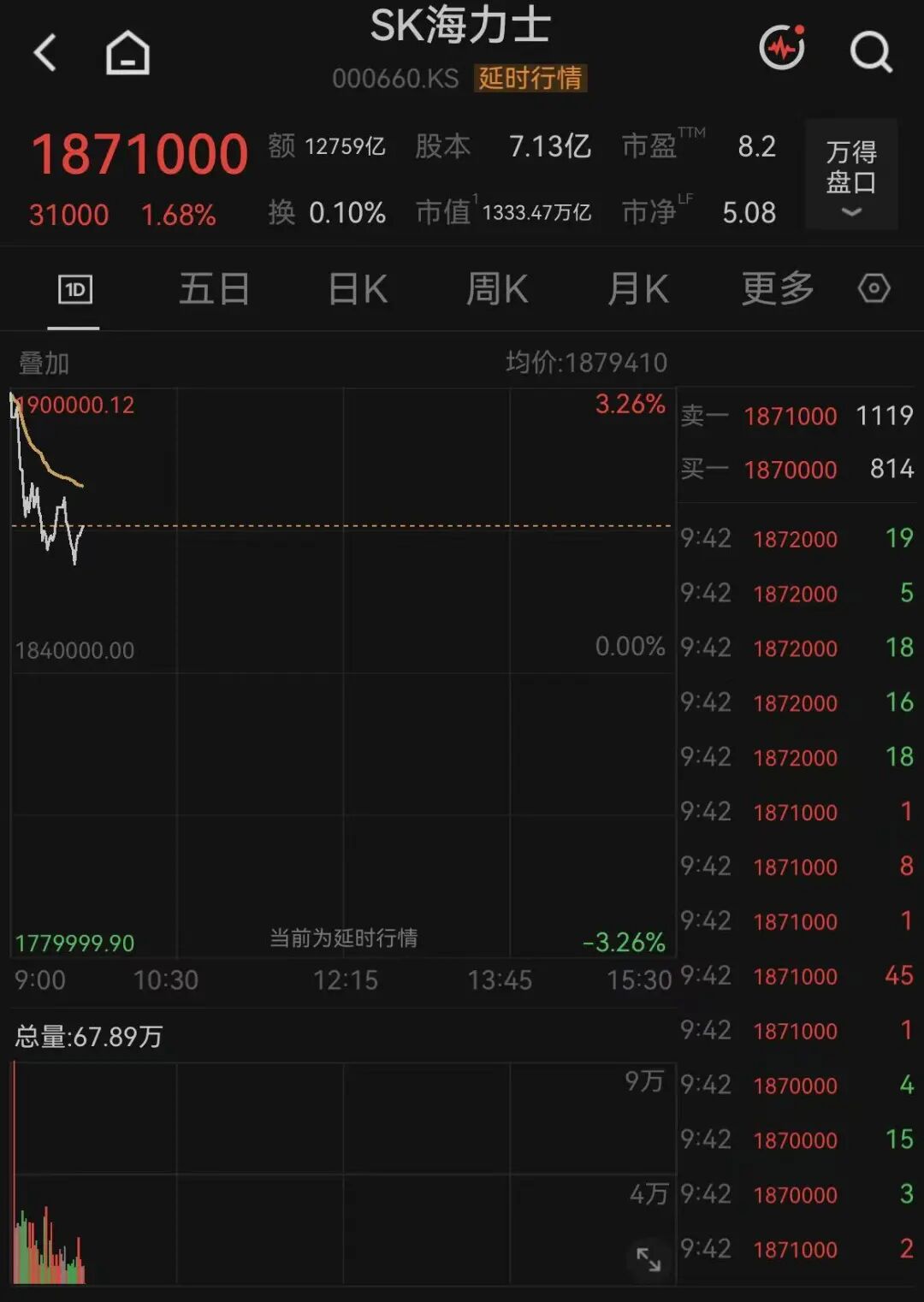Go back with the arrow icon
Viewport: 924px width, 1302px height.
pos(44,52)
